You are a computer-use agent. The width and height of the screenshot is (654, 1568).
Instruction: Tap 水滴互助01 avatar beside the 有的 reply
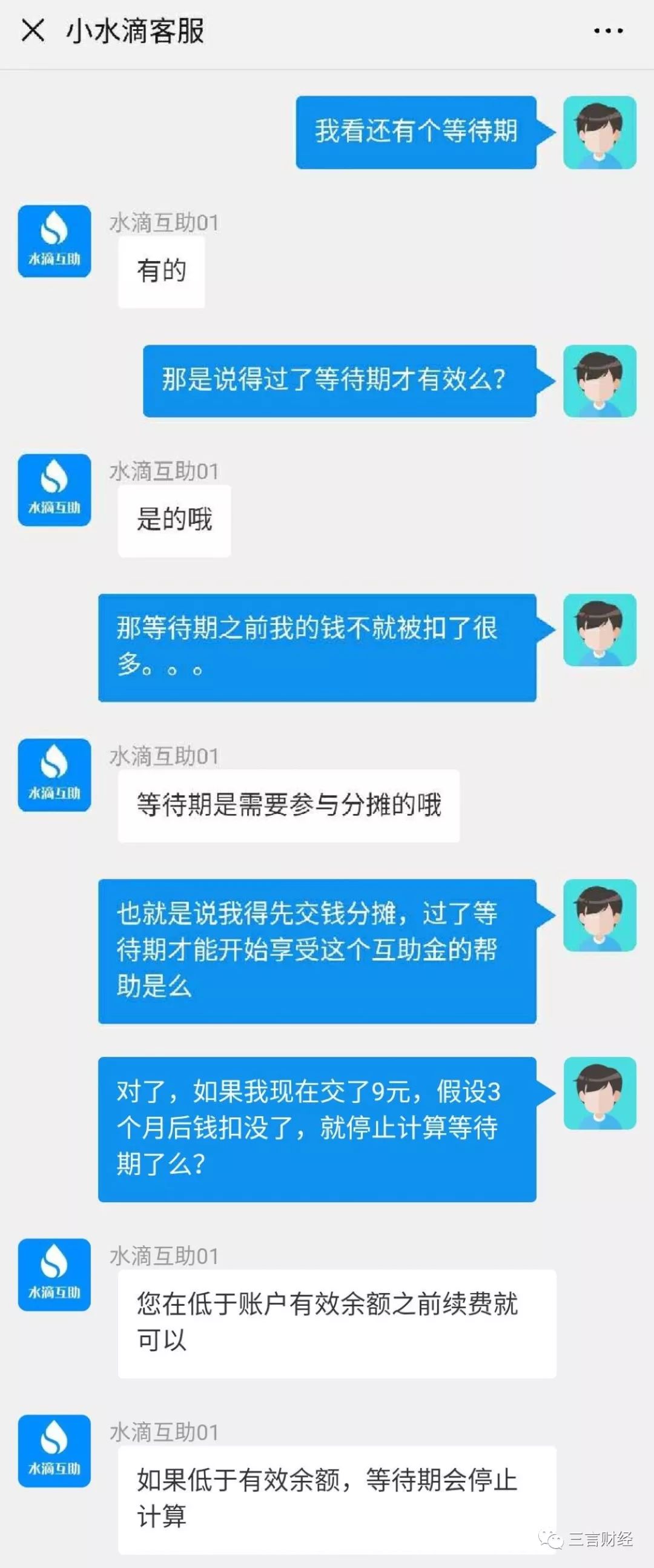tap(54, 241)
